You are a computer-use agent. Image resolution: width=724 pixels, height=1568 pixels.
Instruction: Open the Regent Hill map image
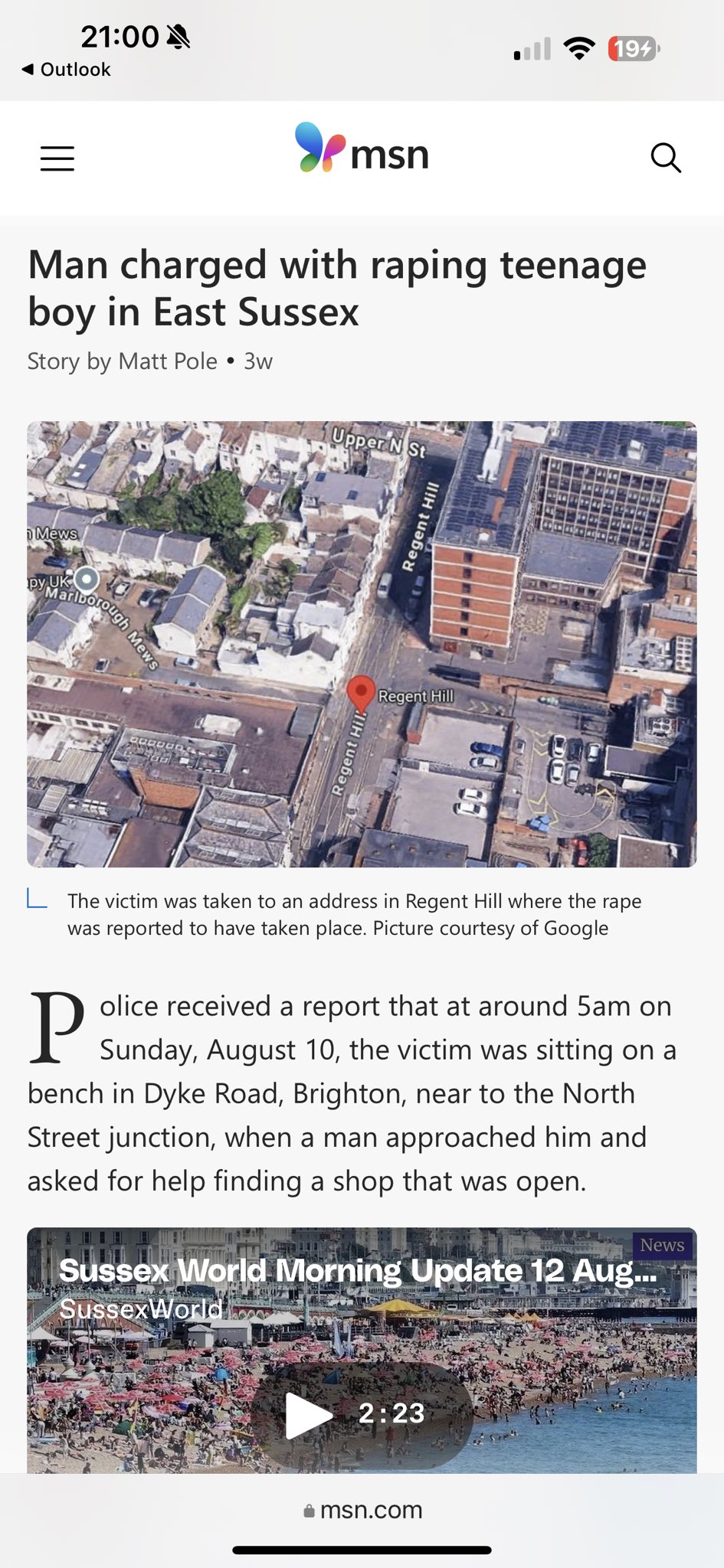point(362,644)
